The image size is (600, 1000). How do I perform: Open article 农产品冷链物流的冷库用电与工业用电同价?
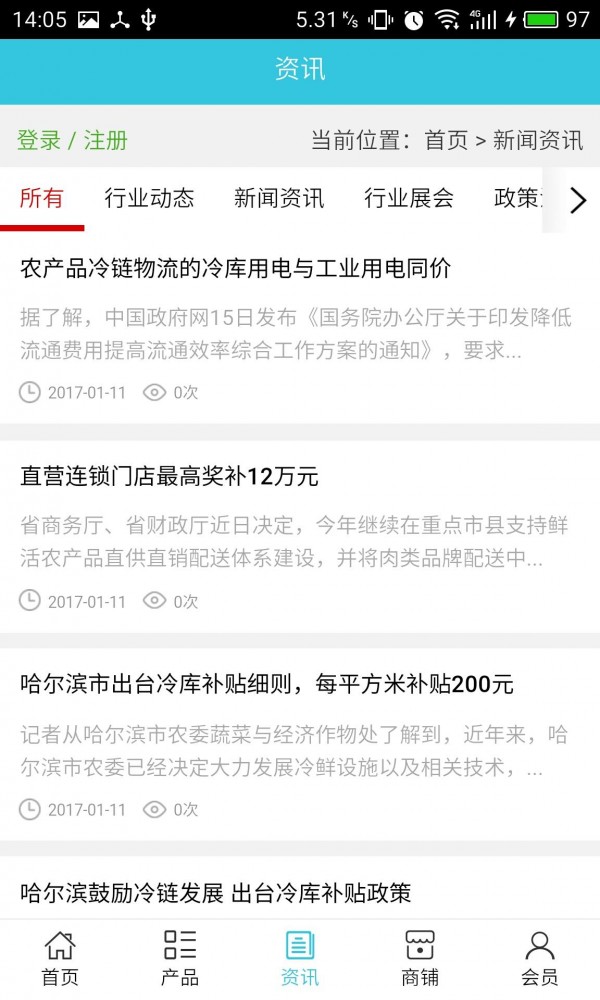(x=236, y=269)
